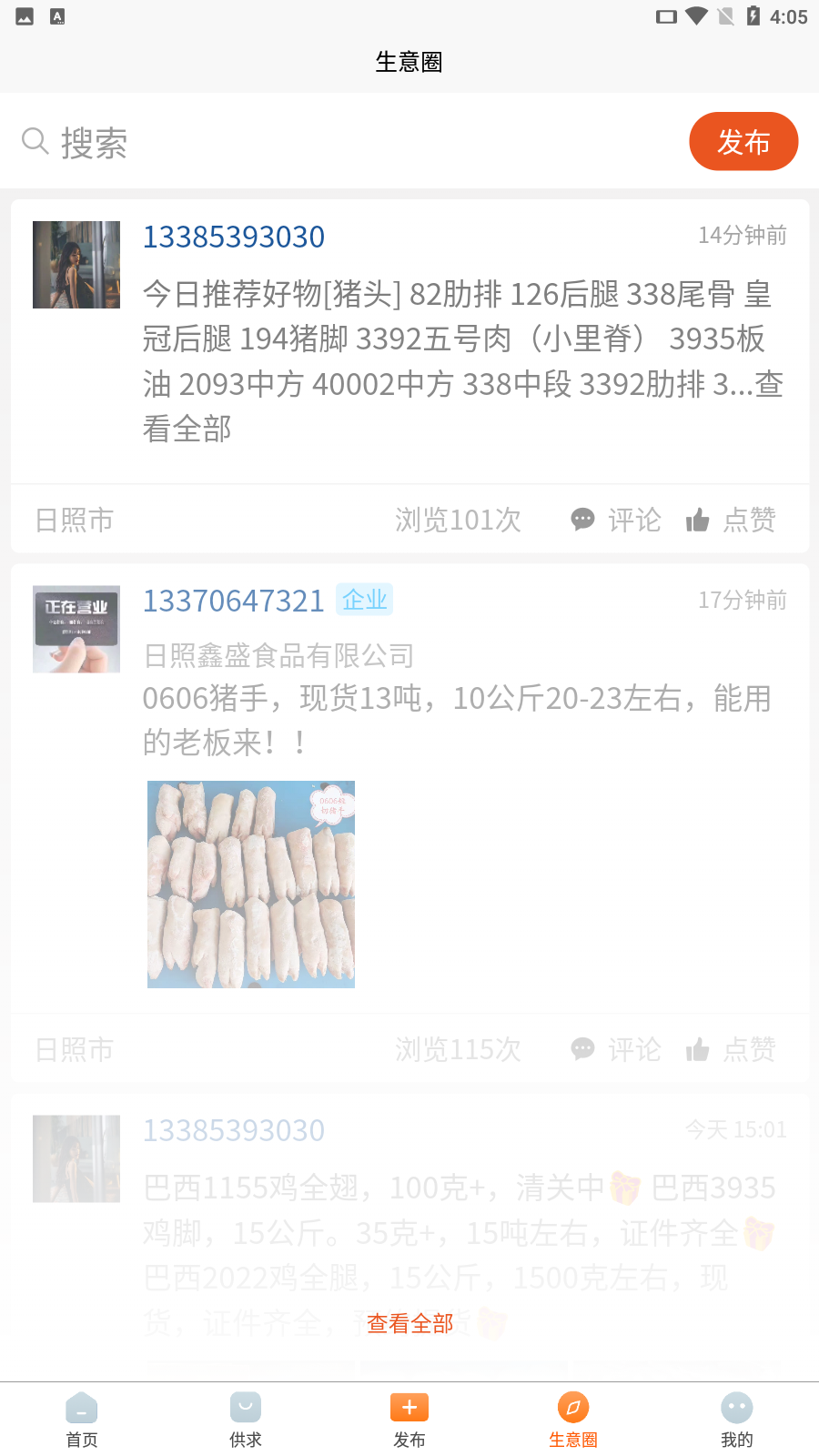Open profile 13385393030 posted 14分钟前
Image resolution: width=819 pixels, height=1456 pixels.
(234, 237)
